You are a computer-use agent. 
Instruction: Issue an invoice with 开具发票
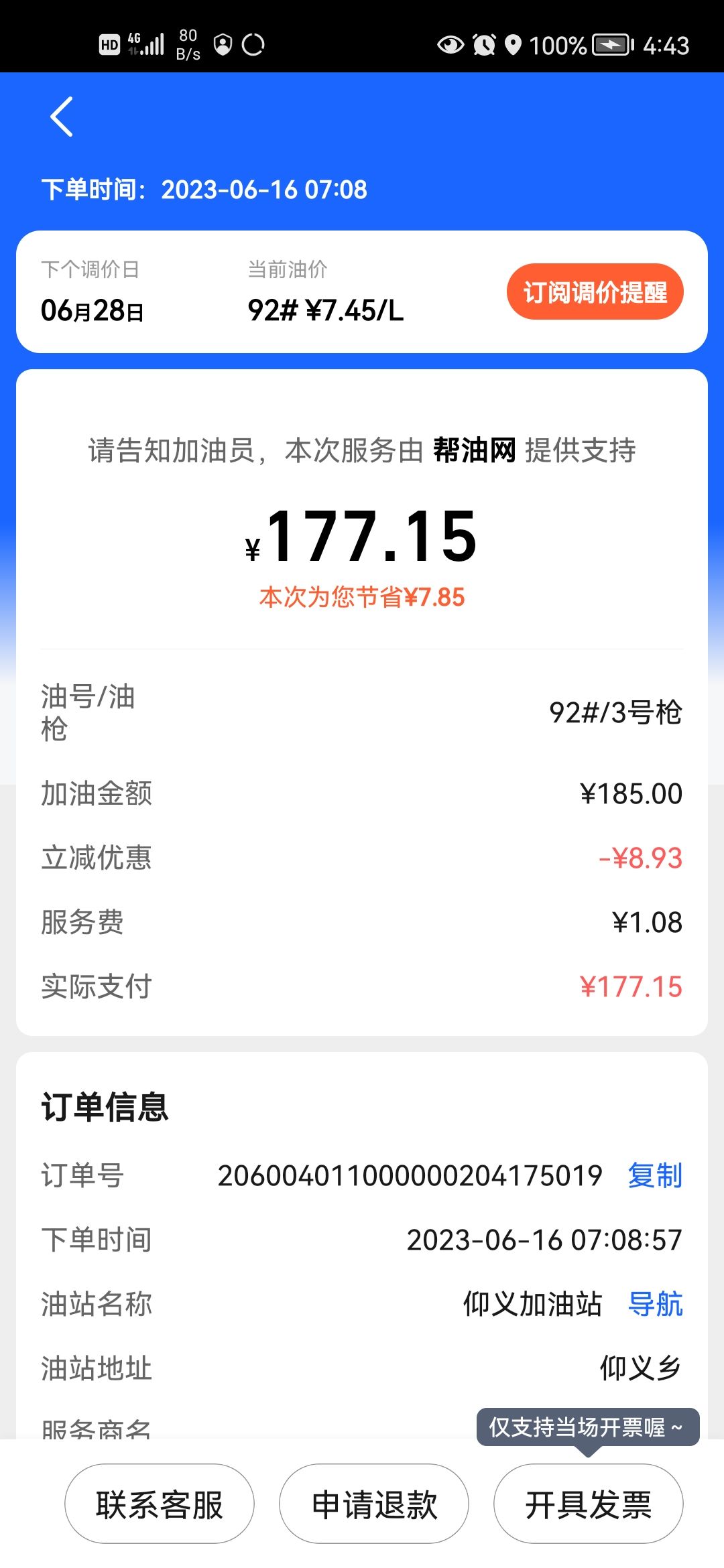[588, 1505]
